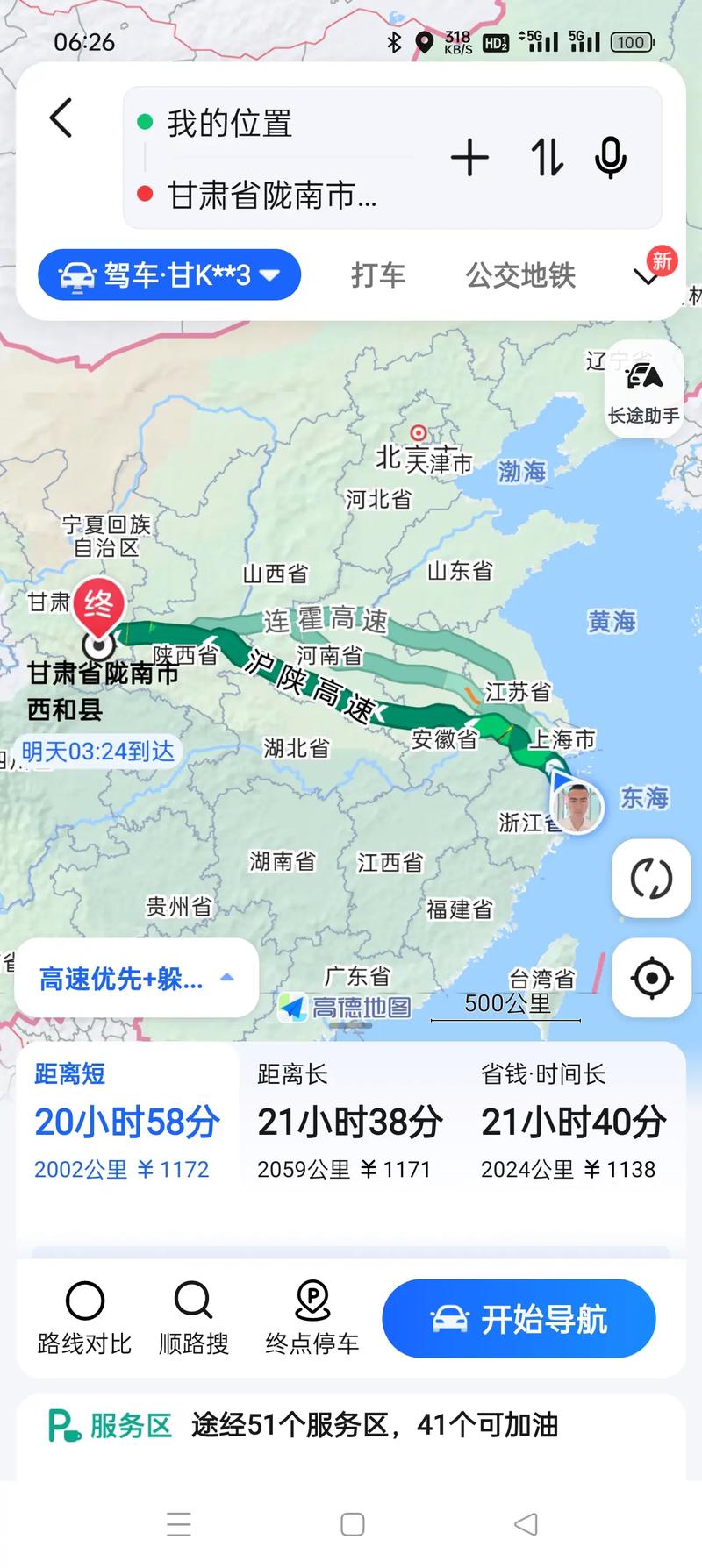Tap the 顺路搜 search-along-route icon
The height and width of the screenshot is (1568, 702).
pos(192,1317)
